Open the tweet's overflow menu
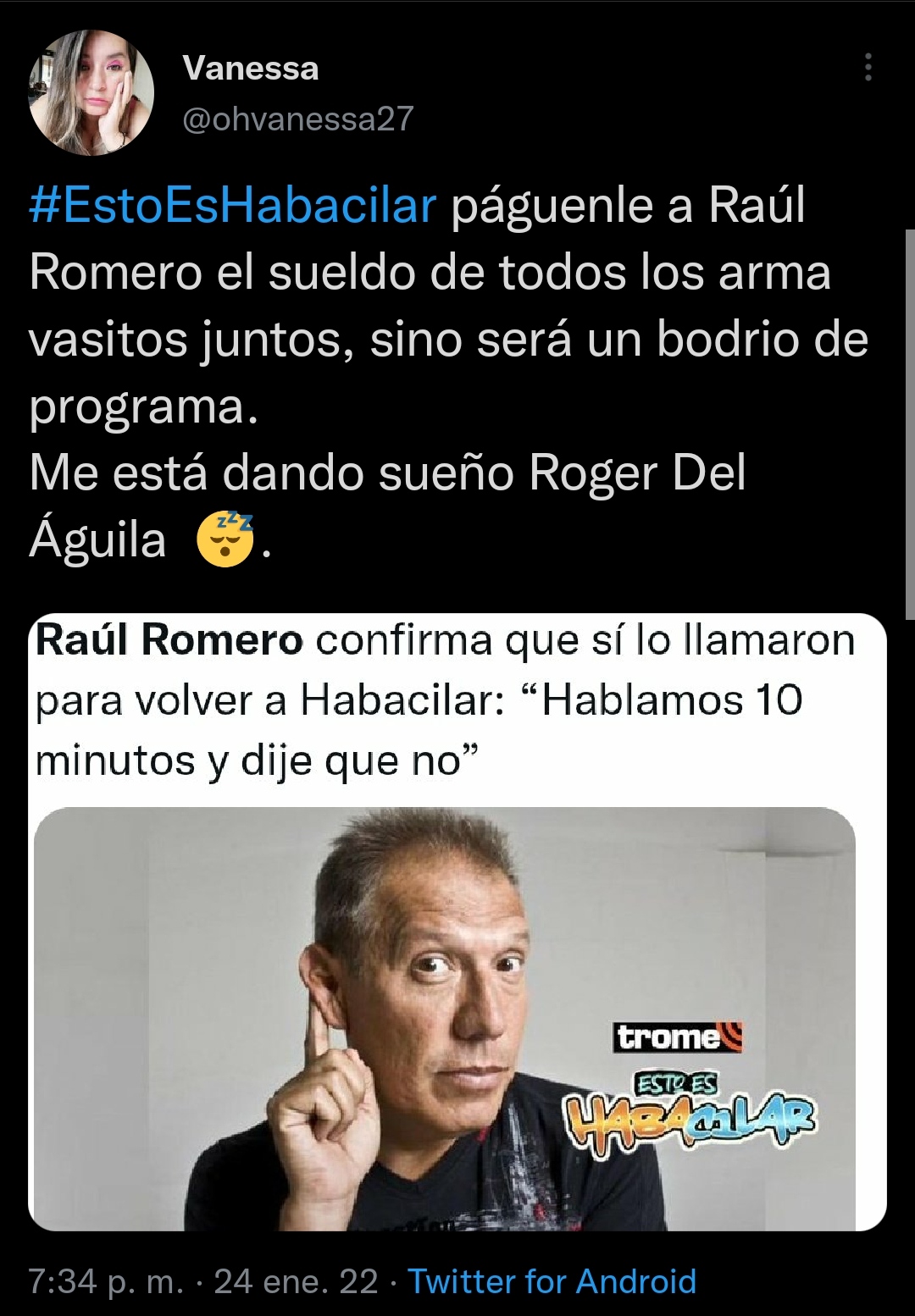The image size is (915, 1316). 868,67
